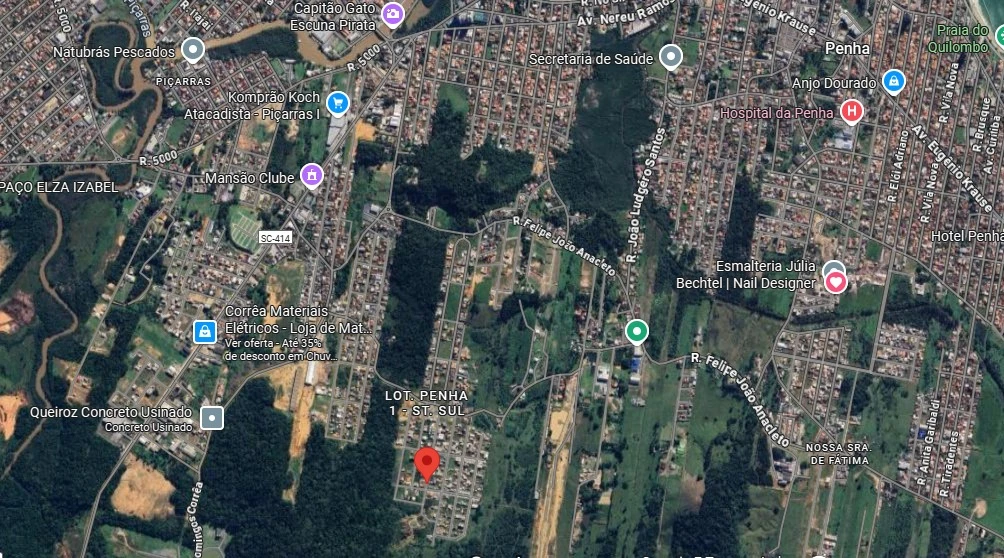
Task: Select the Capitão Gato Escuna Pirata pin
Action: click(393, 14)
